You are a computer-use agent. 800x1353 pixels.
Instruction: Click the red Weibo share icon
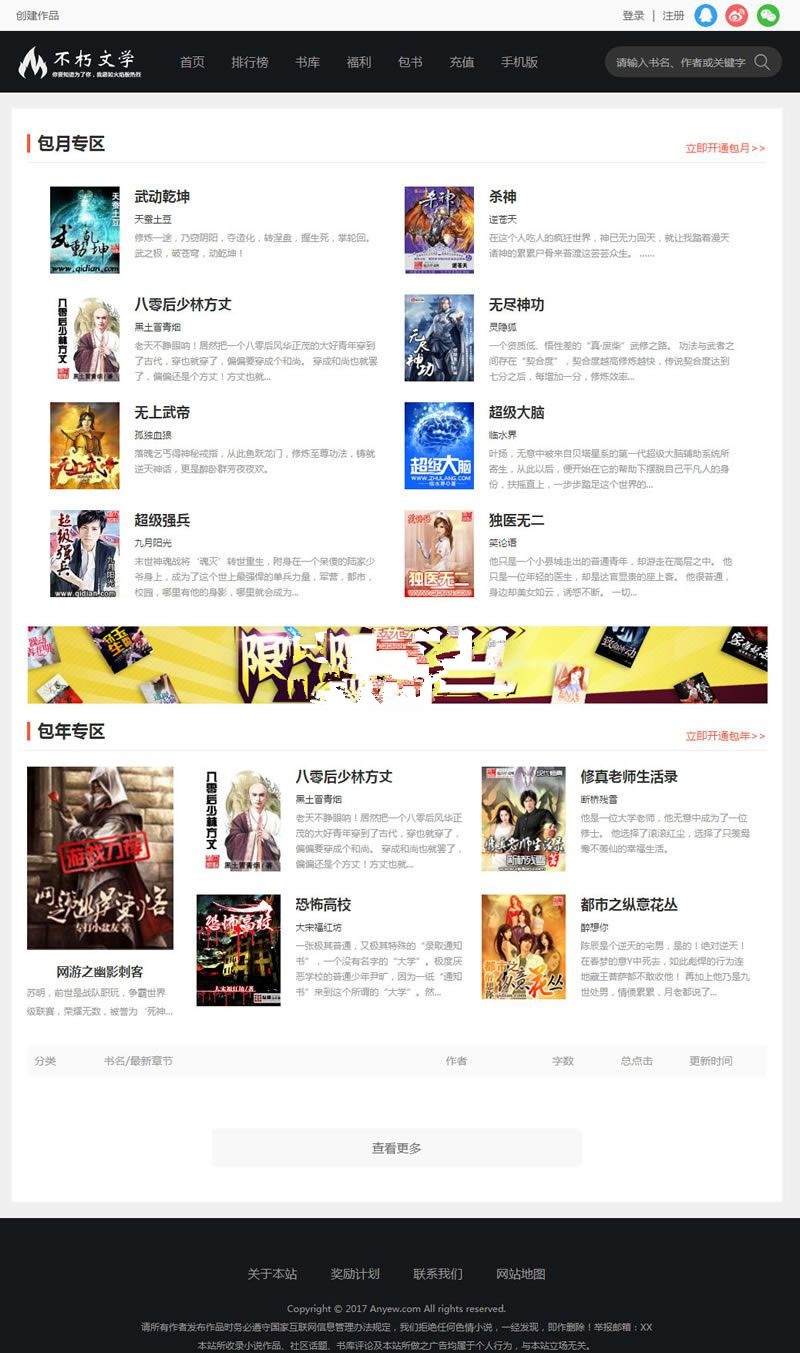[x=738, y=15]
